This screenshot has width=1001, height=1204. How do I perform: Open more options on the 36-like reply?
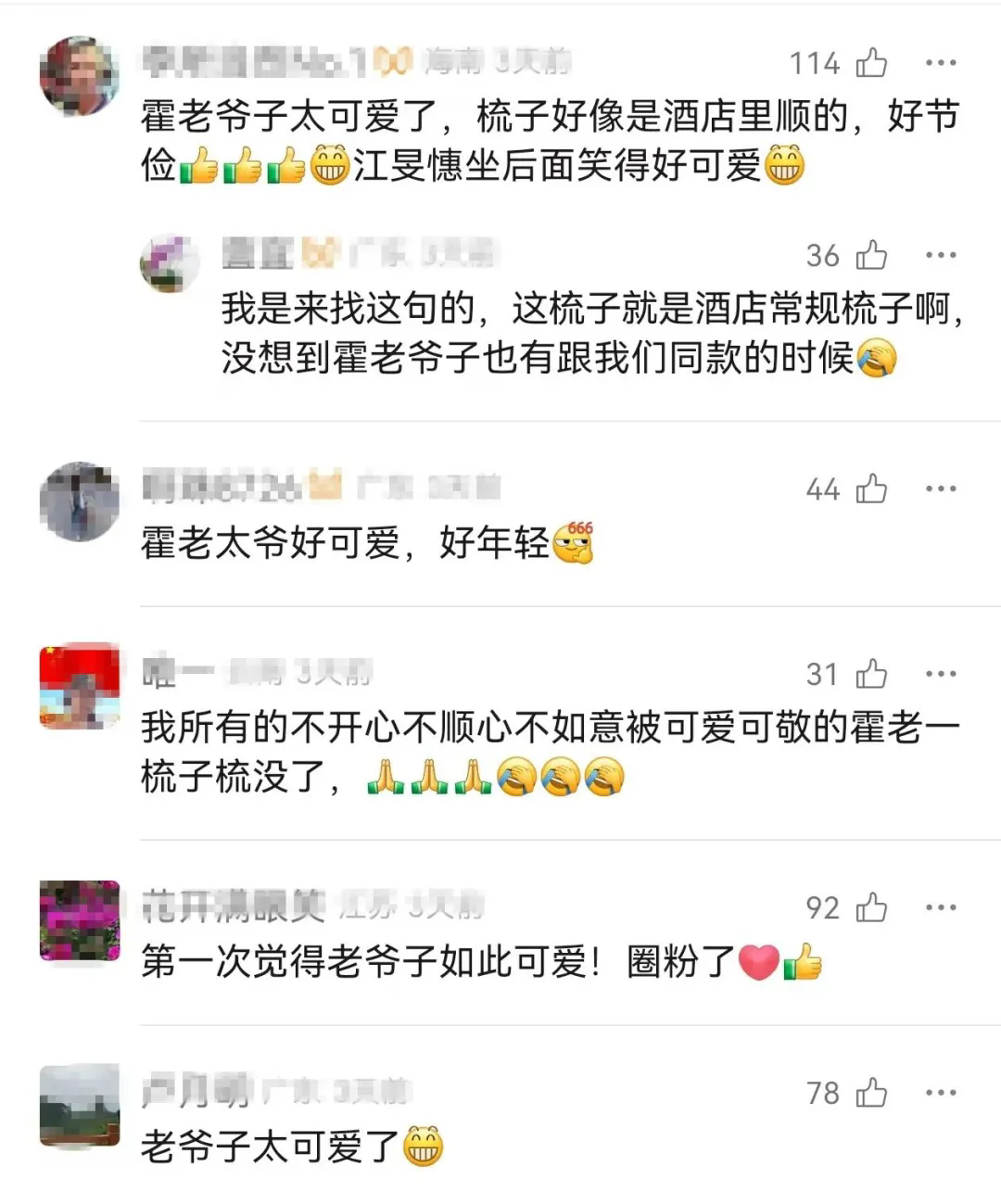[940, 255]
